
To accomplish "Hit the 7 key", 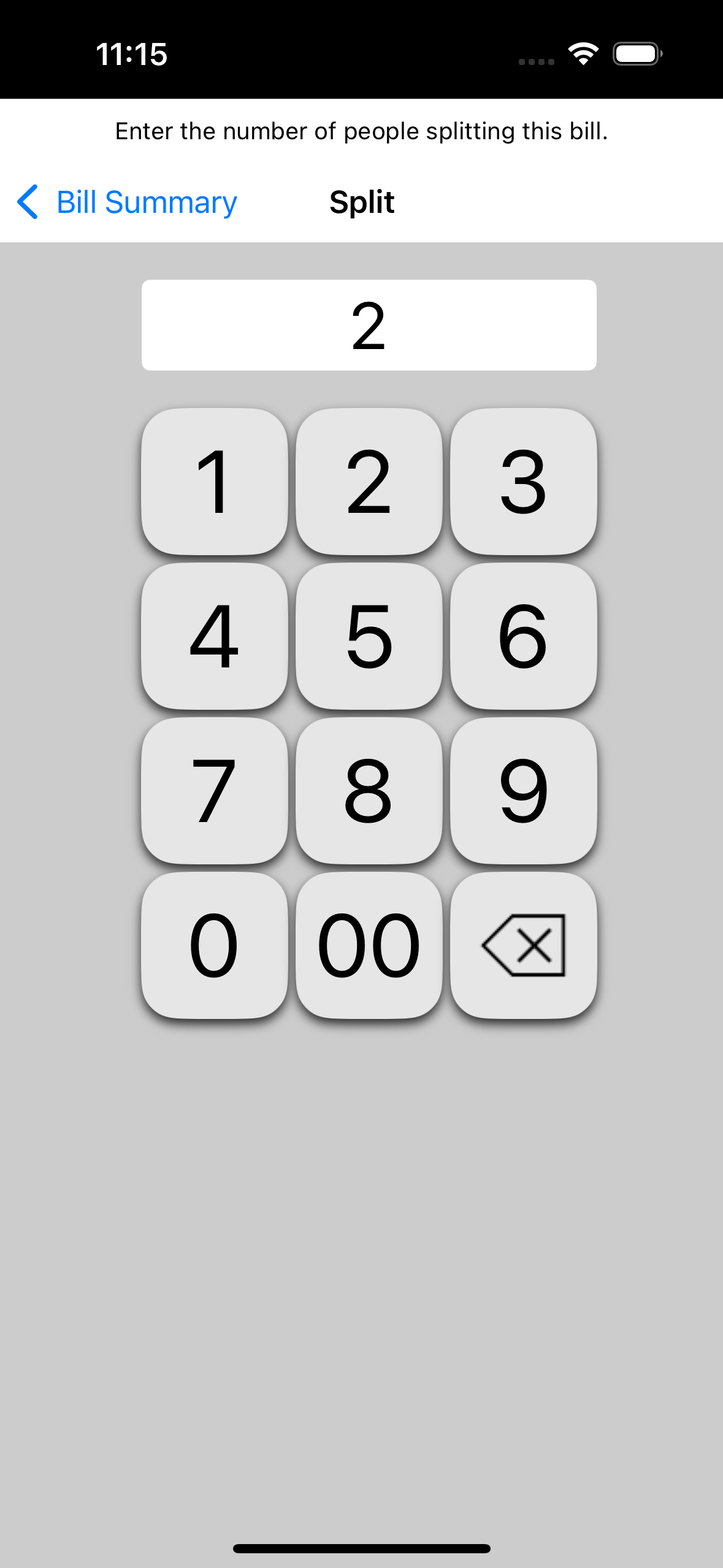I will pos(214,791).
